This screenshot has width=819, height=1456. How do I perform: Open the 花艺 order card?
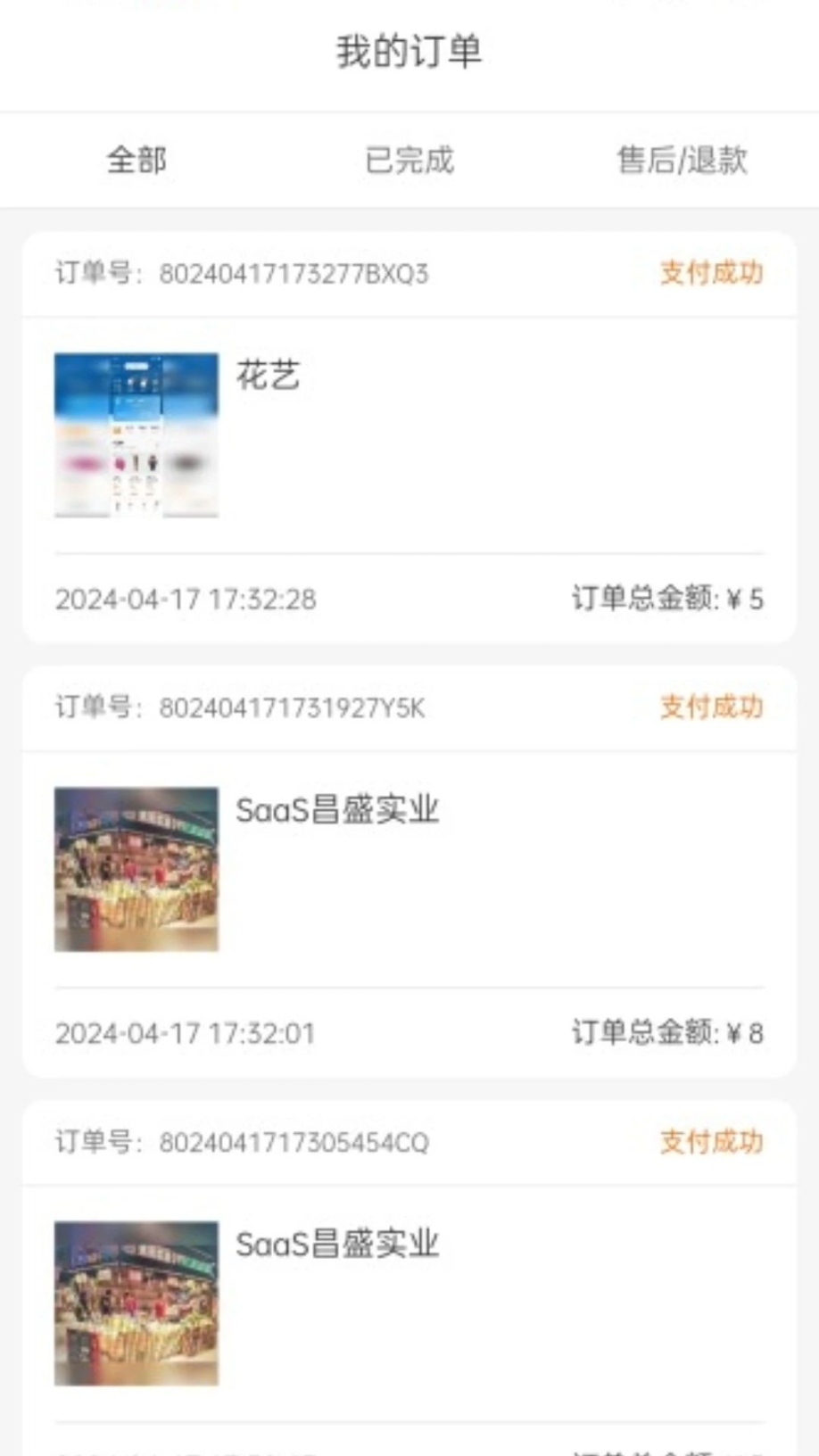(x=409, y=435)
